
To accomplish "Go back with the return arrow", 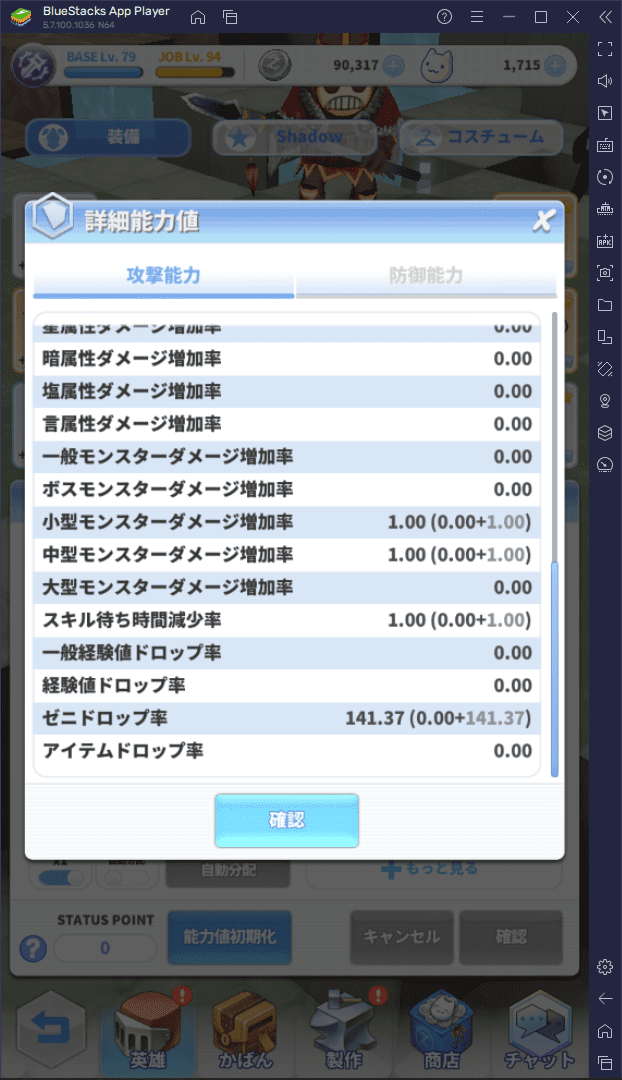I will click(x=51, y=1030).
